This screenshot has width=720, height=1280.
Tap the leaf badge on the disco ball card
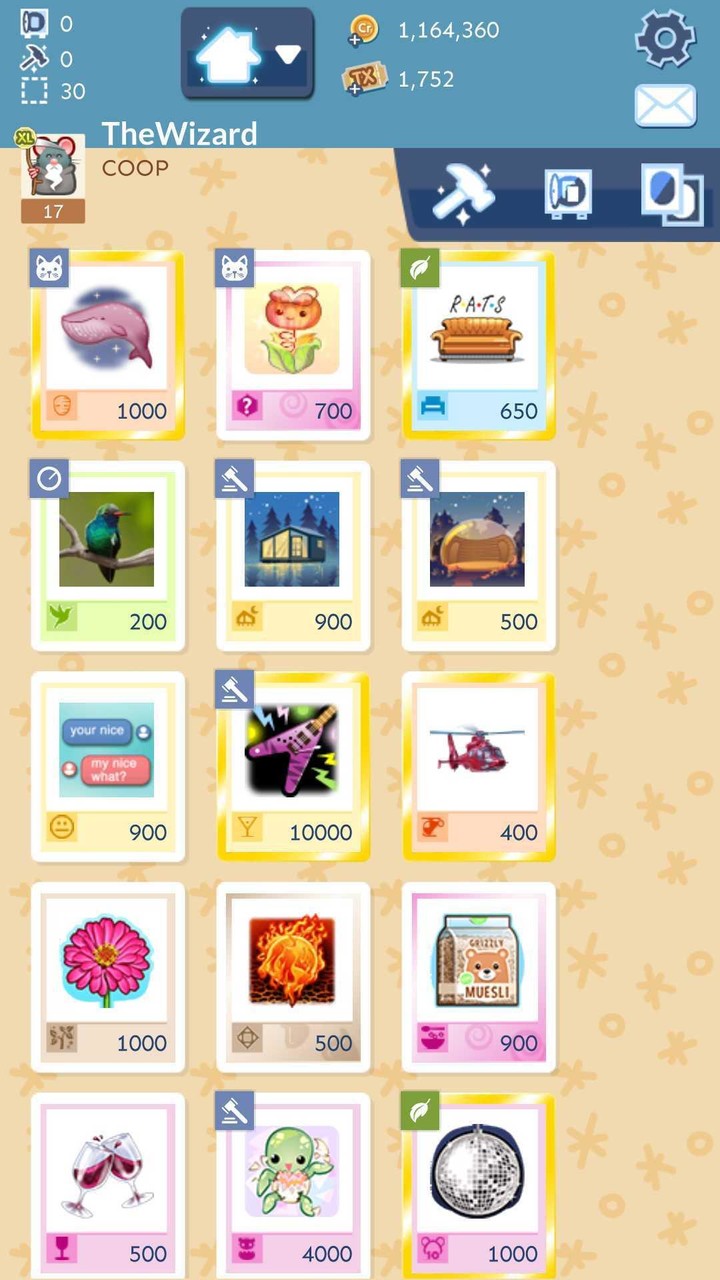coord(418,1112)
